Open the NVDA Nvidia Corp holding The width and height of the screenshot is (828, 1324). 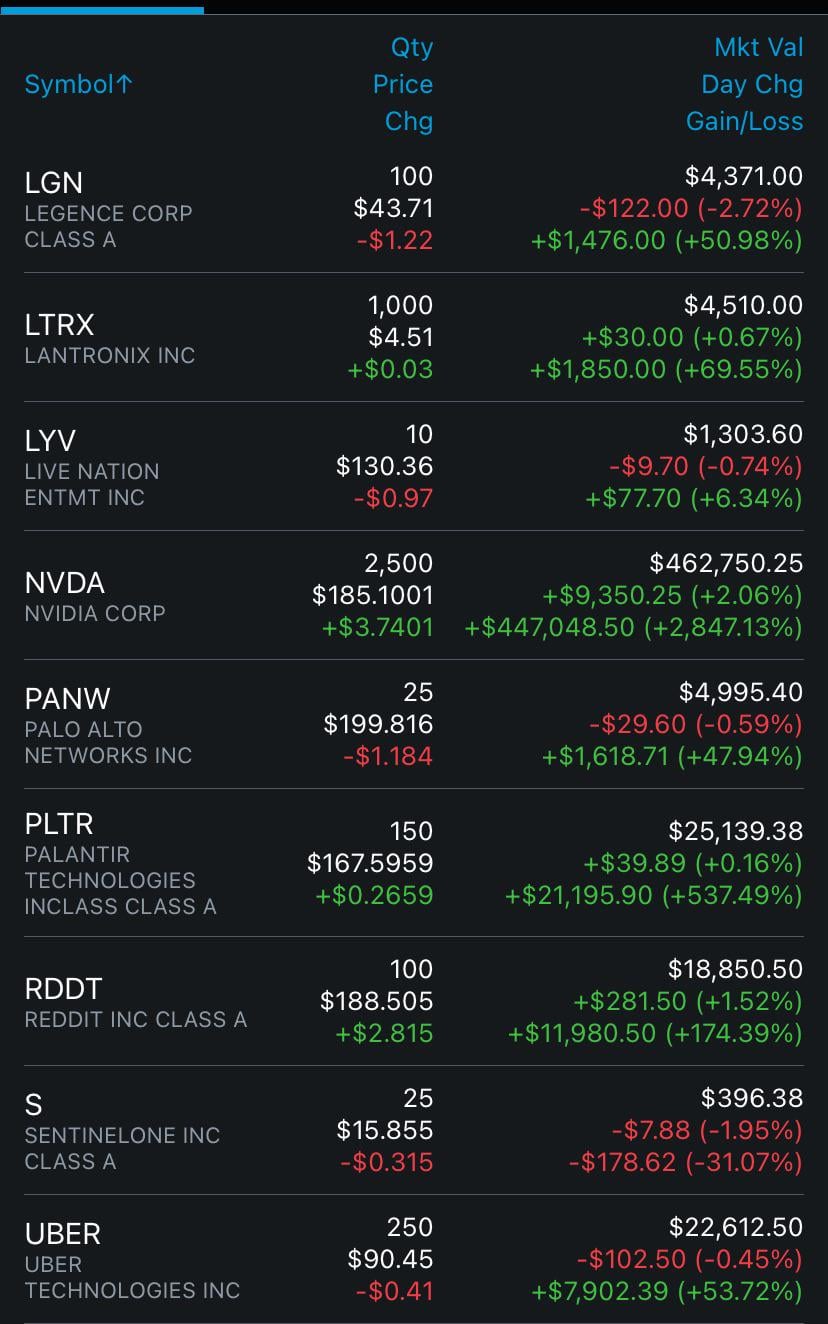(64, 583)
